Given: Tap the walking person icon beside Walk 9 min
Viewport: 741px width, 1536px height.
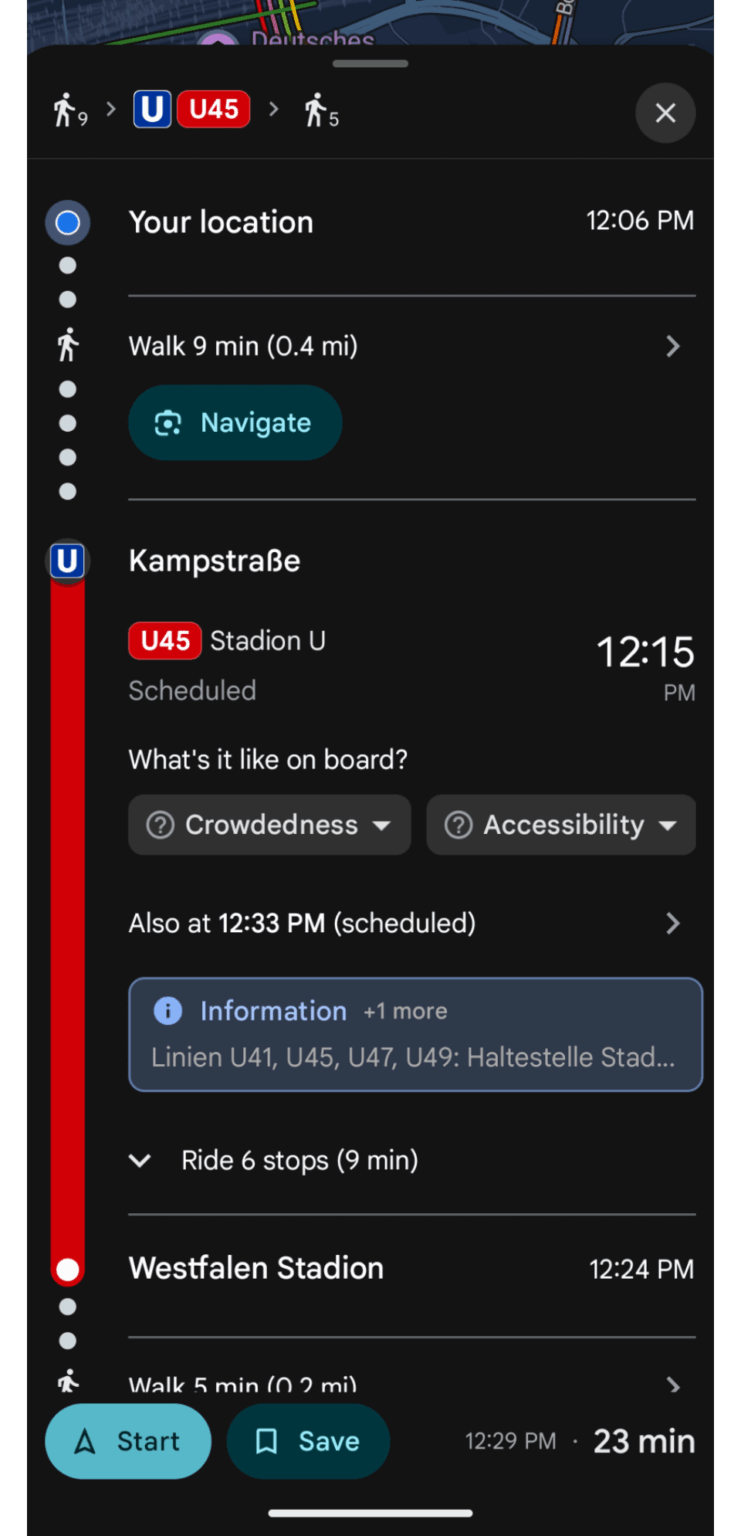Looking at the screenshot, I should tap(66, 344).
